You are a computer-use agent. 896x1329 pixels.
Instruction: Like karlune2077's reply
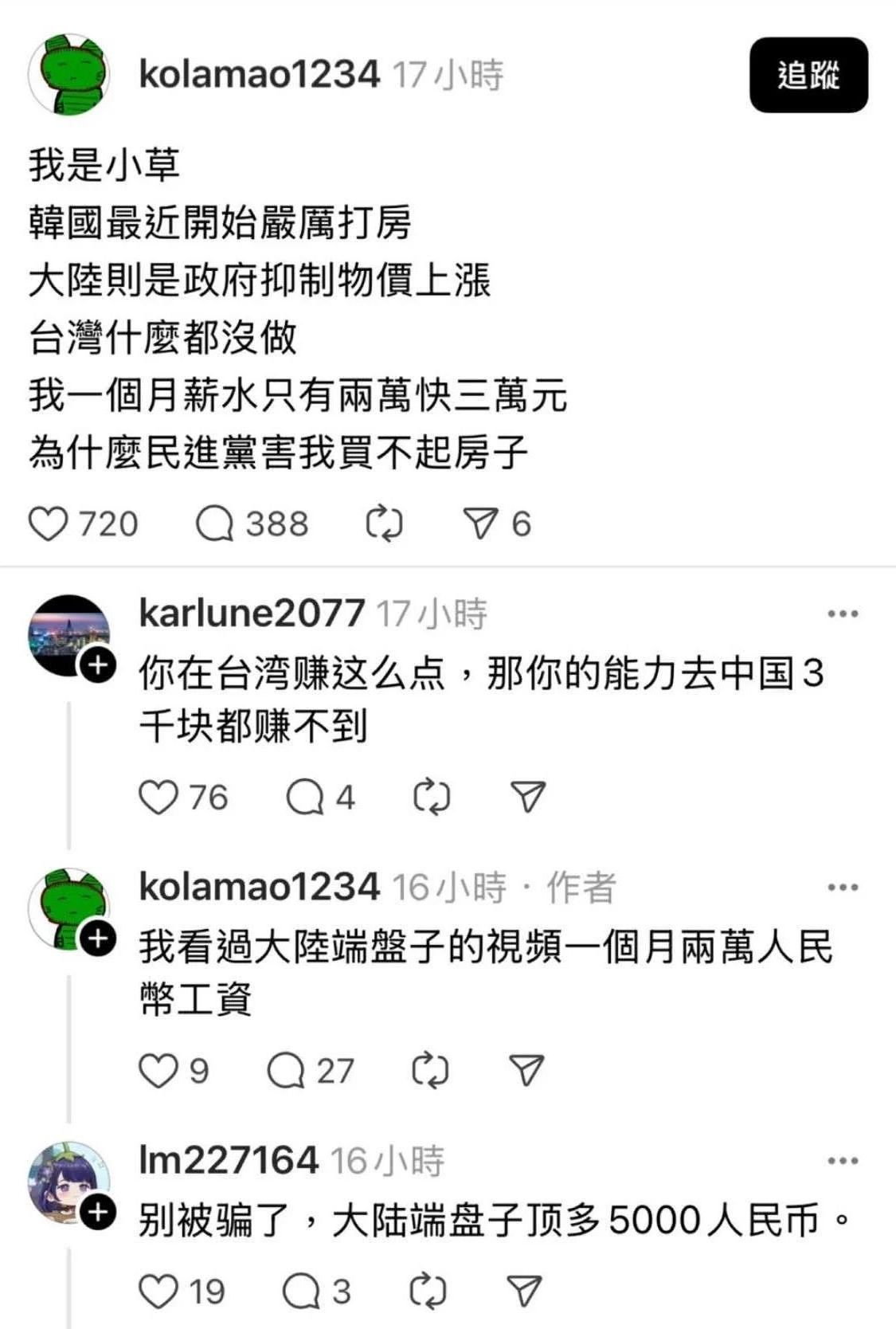tap(158, 797)
